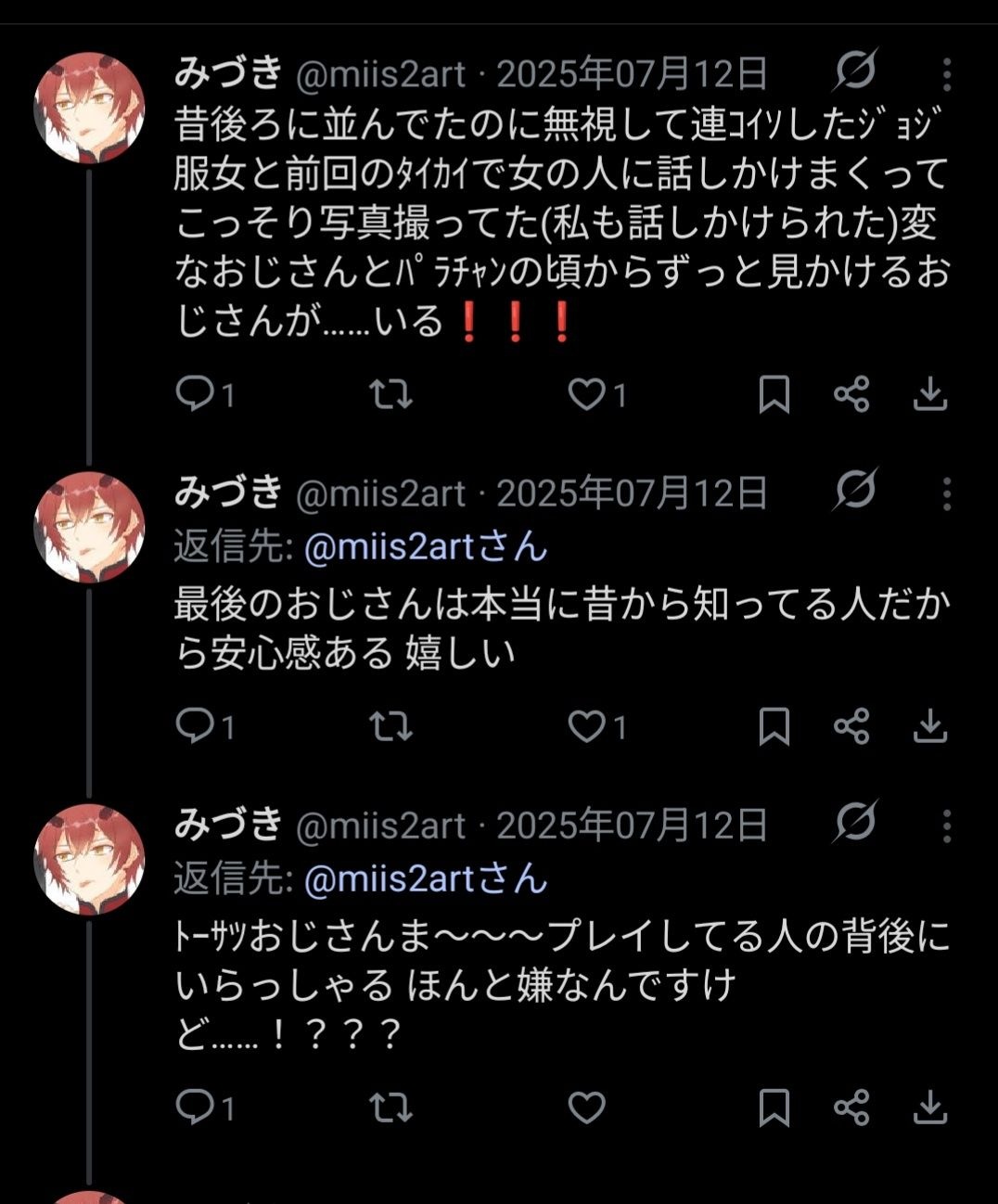Screen dimensions: 998x1204
Task: Like the post about 変なおじさん
Action: [596, 395]
